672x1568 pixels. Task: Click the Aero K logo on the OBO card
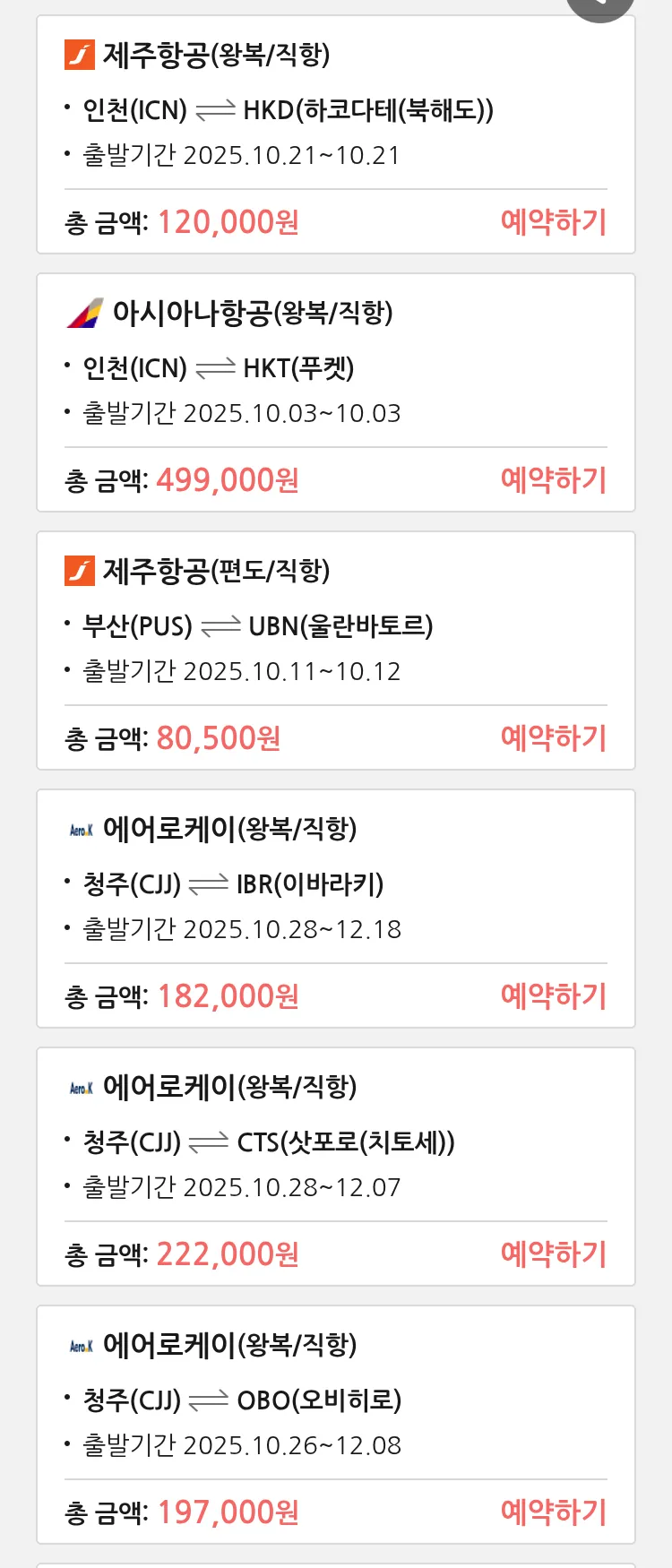[x=82, y=1345]
